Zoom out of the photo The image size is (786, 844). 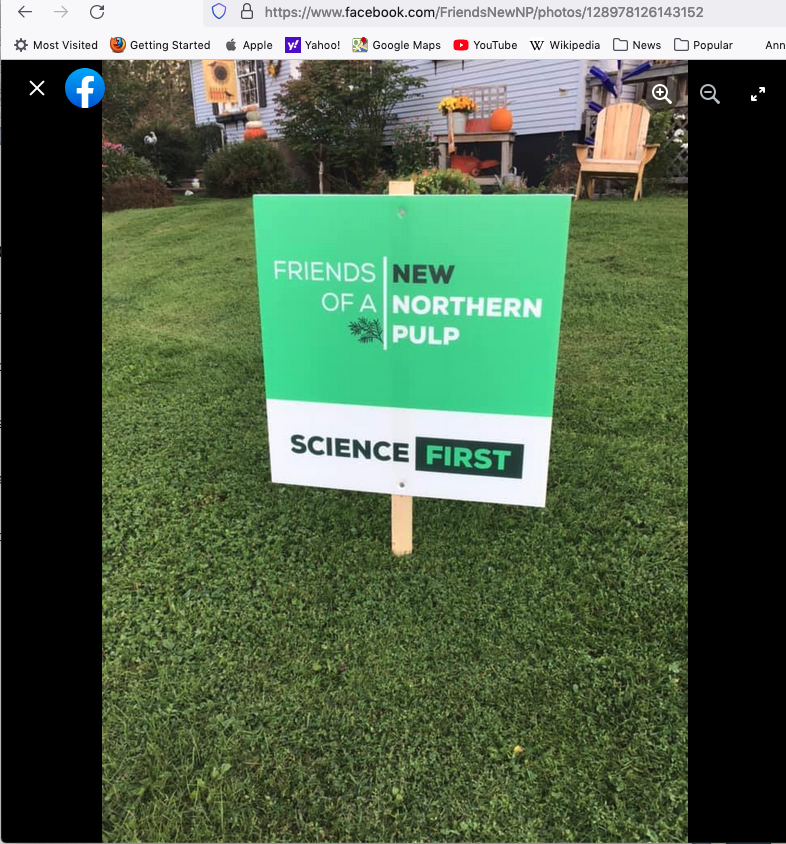tap(710, 94)
